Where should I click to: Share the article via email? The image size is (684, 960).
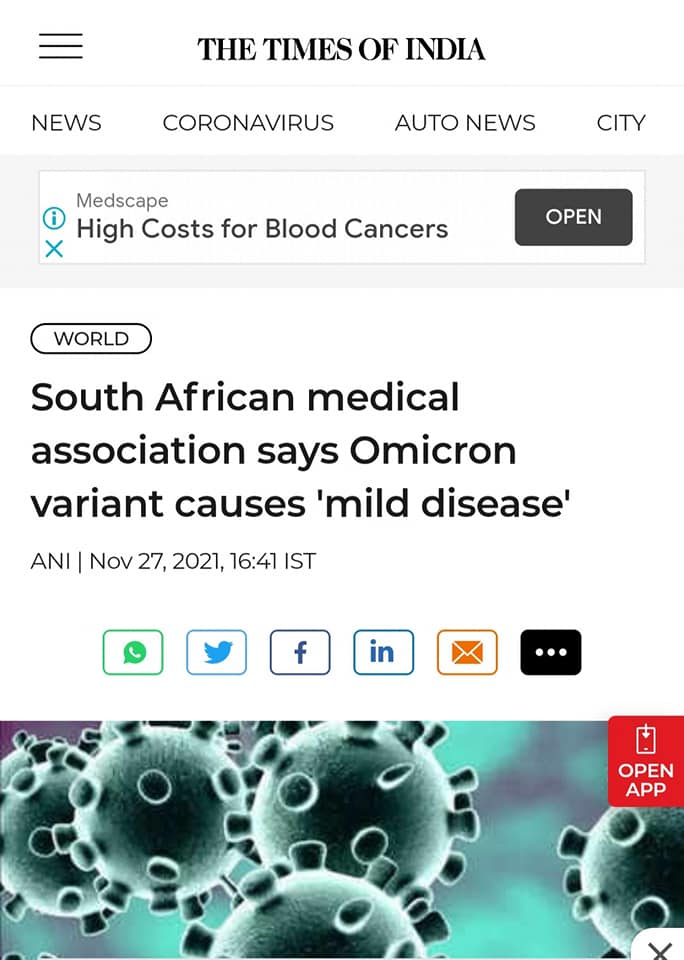click(x=467, y=653)
